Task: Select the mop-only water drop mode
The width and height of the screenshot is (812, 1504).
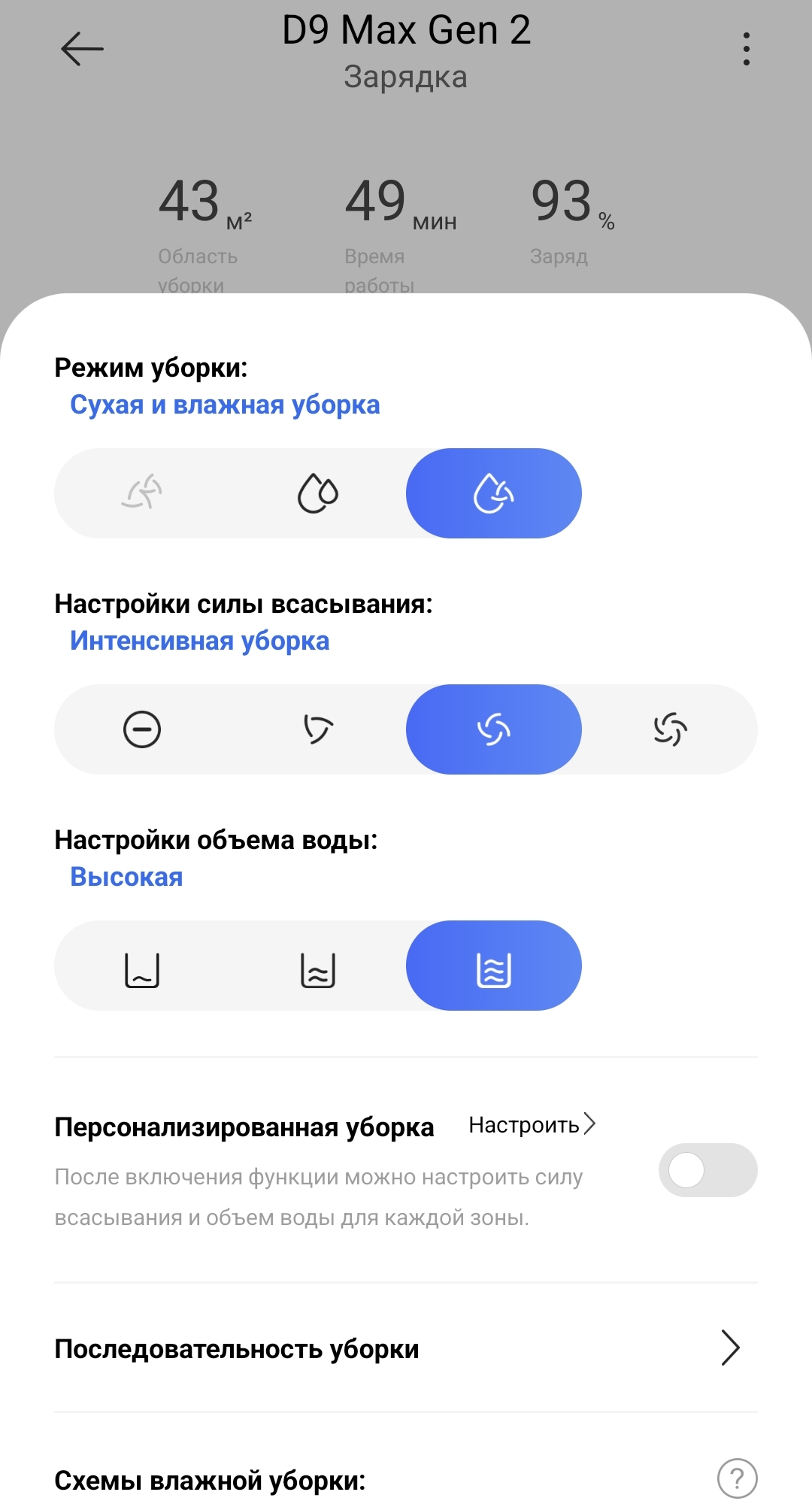Action: point(318,493)
